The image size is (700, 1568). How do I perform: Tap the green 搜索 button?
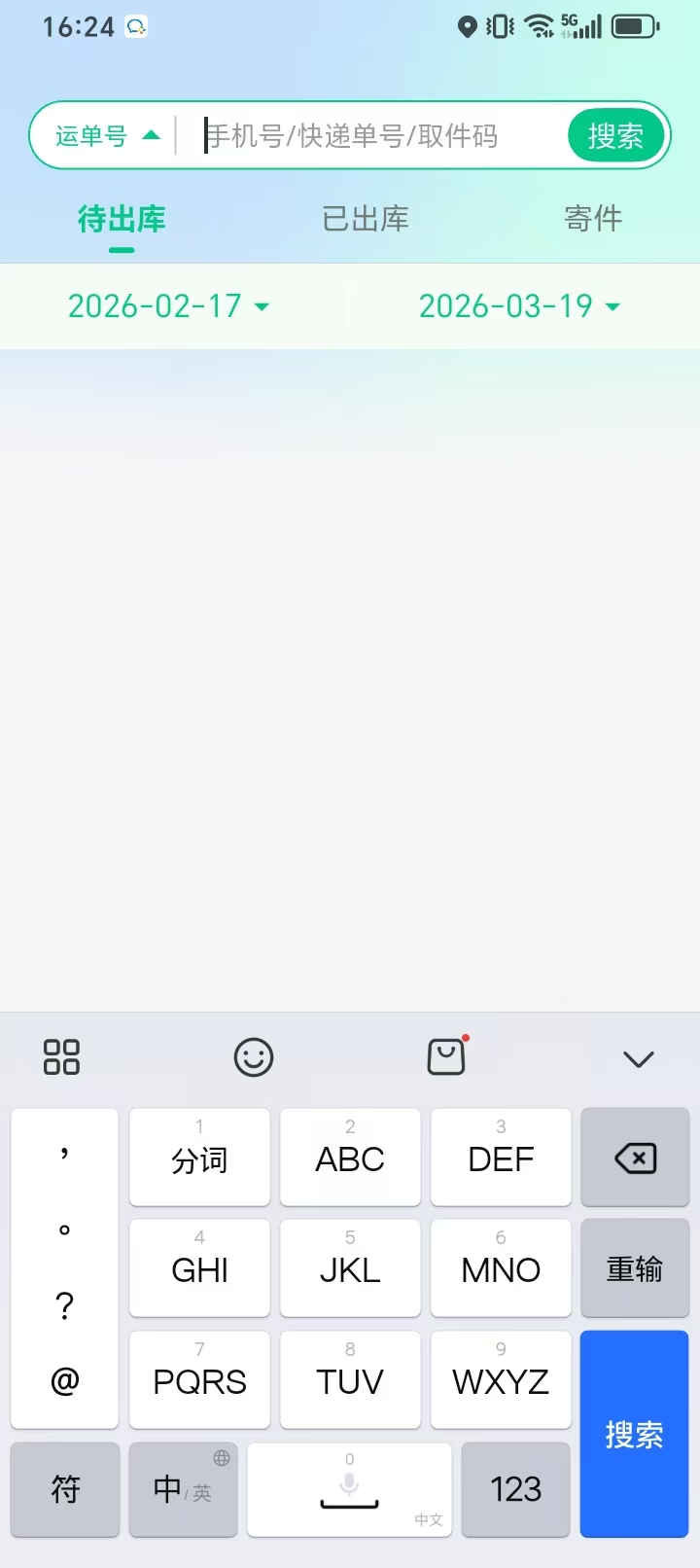pos(615,136)
